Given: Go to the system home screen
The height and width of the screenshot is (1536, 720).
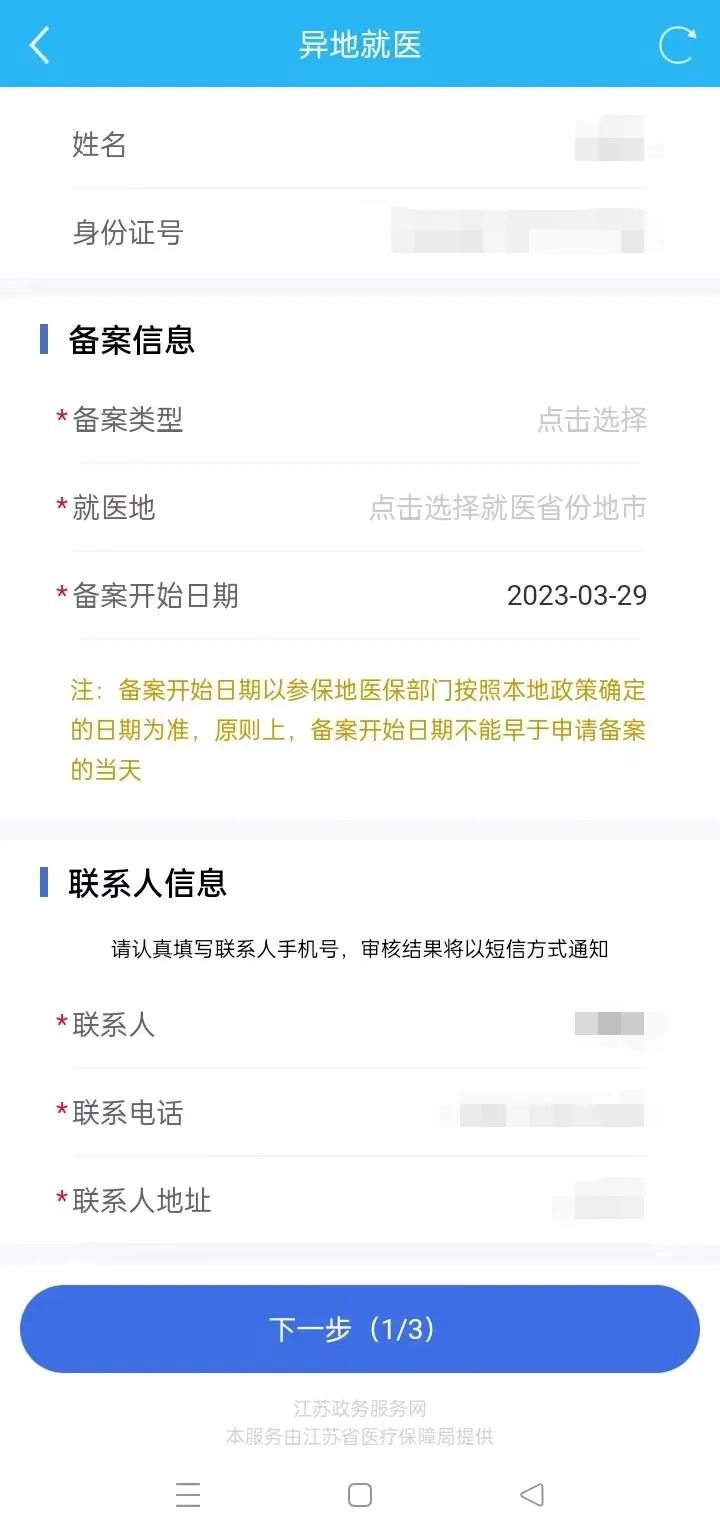Looking at the screenshot, I should click(360, 1495).
